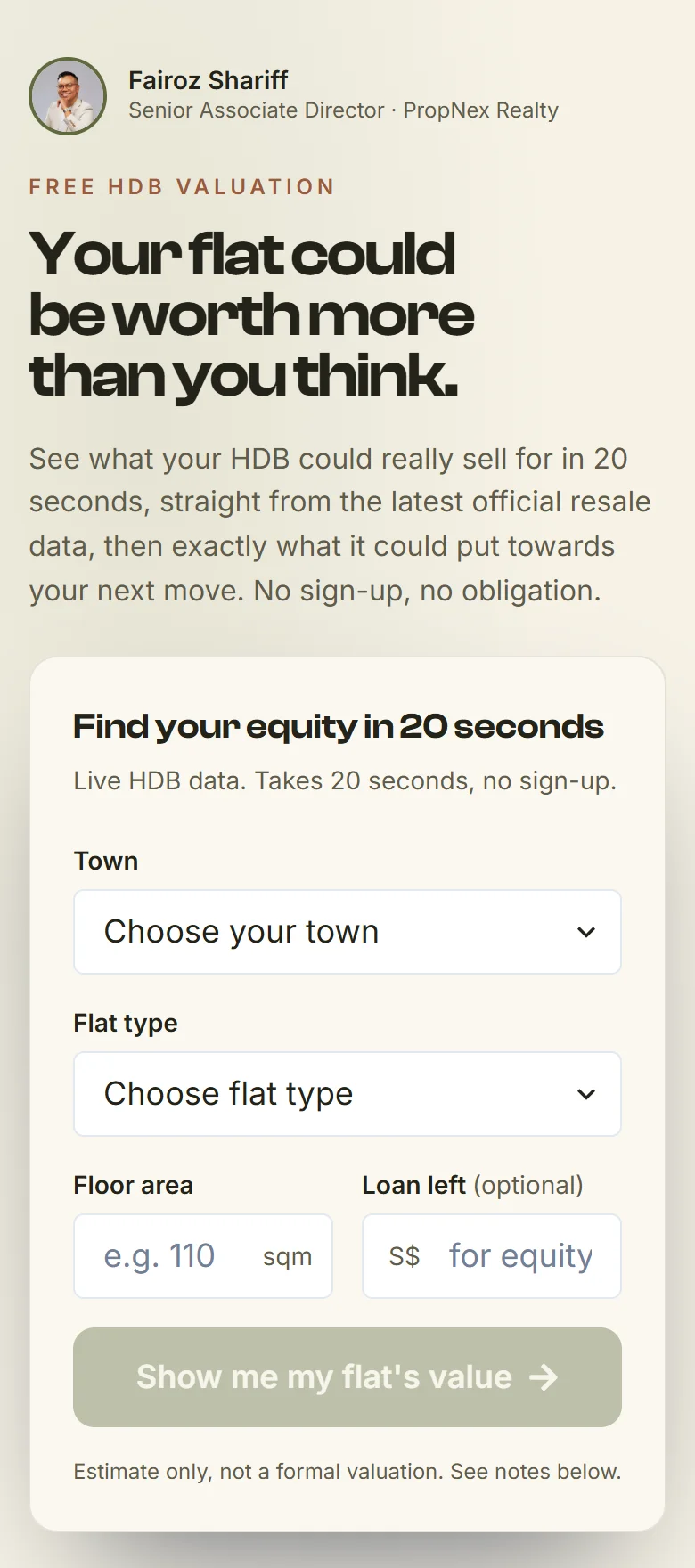Expand the Choose flat type dropdown
Image resolution: width=695 pixels, height=1568 pixels.
coord(347,1094)
